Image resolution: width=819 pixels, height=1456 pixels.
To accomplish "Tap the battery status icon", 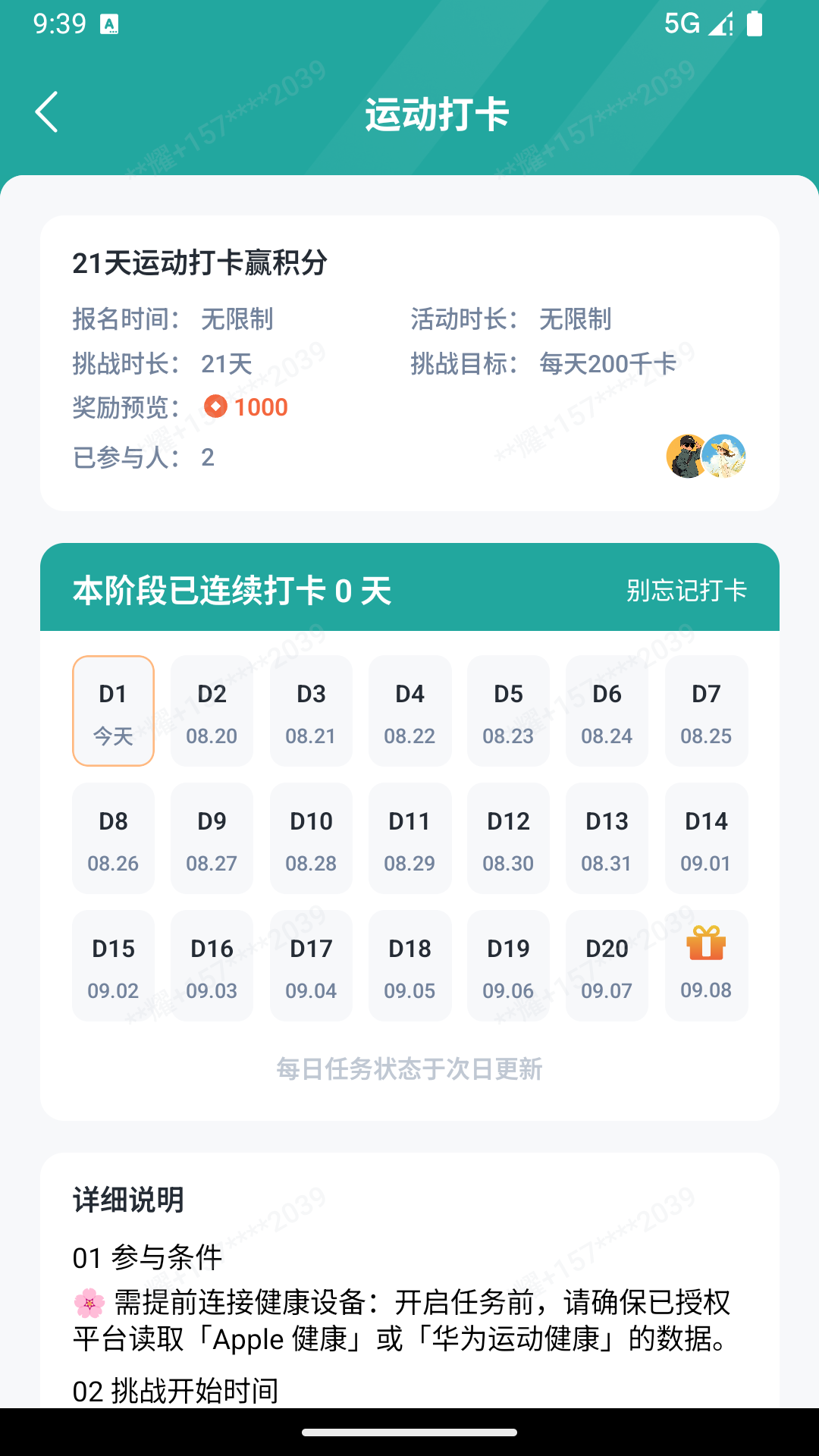I will [755, 25].
